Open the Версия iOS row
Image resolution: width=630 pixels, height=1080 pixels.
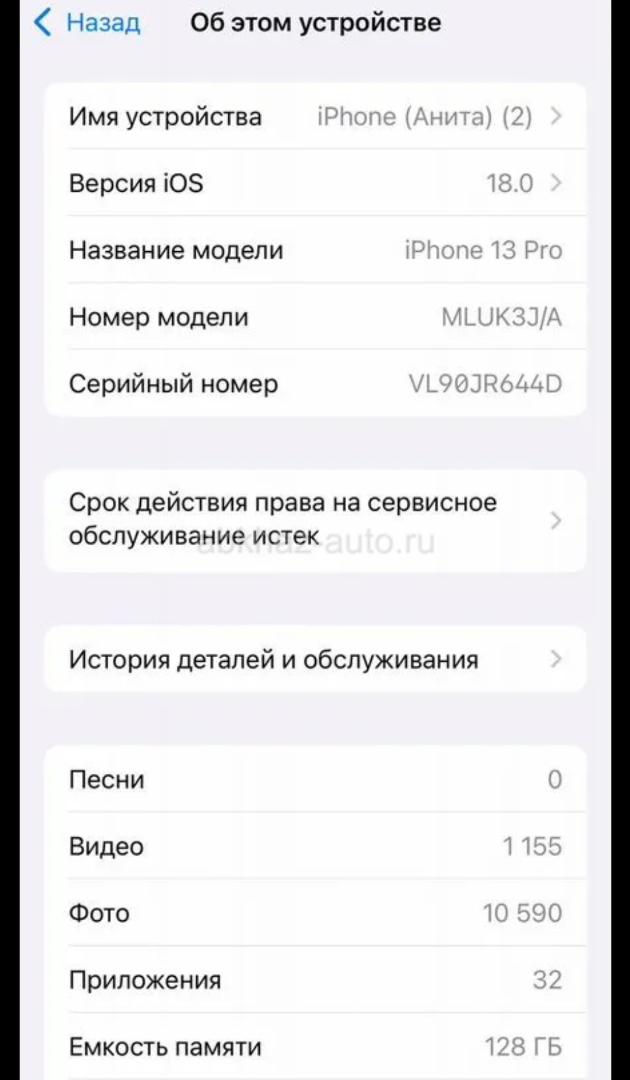point(315,183)
